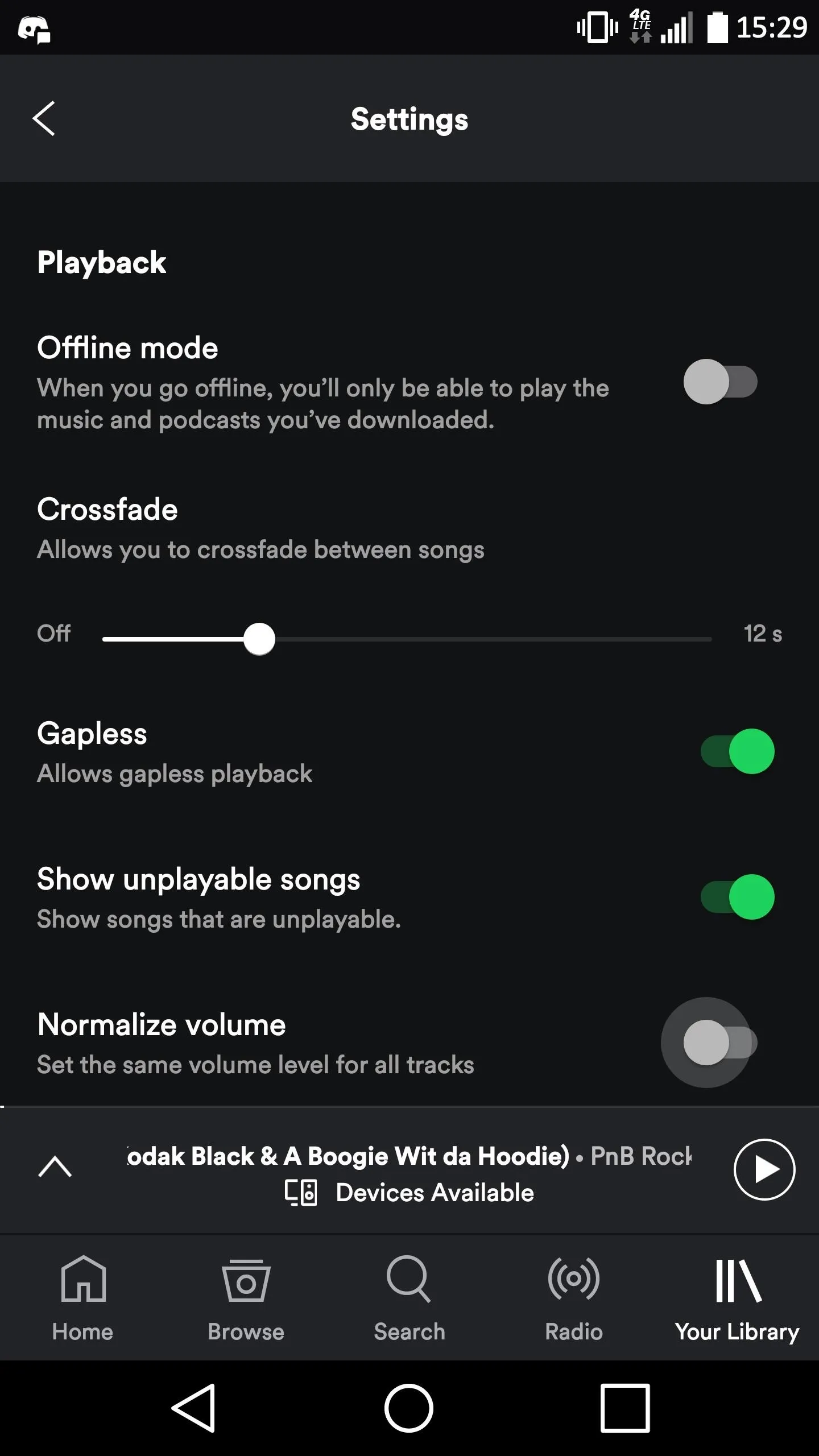This screenshot has width=819, height=1456.
Task: Go back from the Settings screen
Action: pos(44,119)
